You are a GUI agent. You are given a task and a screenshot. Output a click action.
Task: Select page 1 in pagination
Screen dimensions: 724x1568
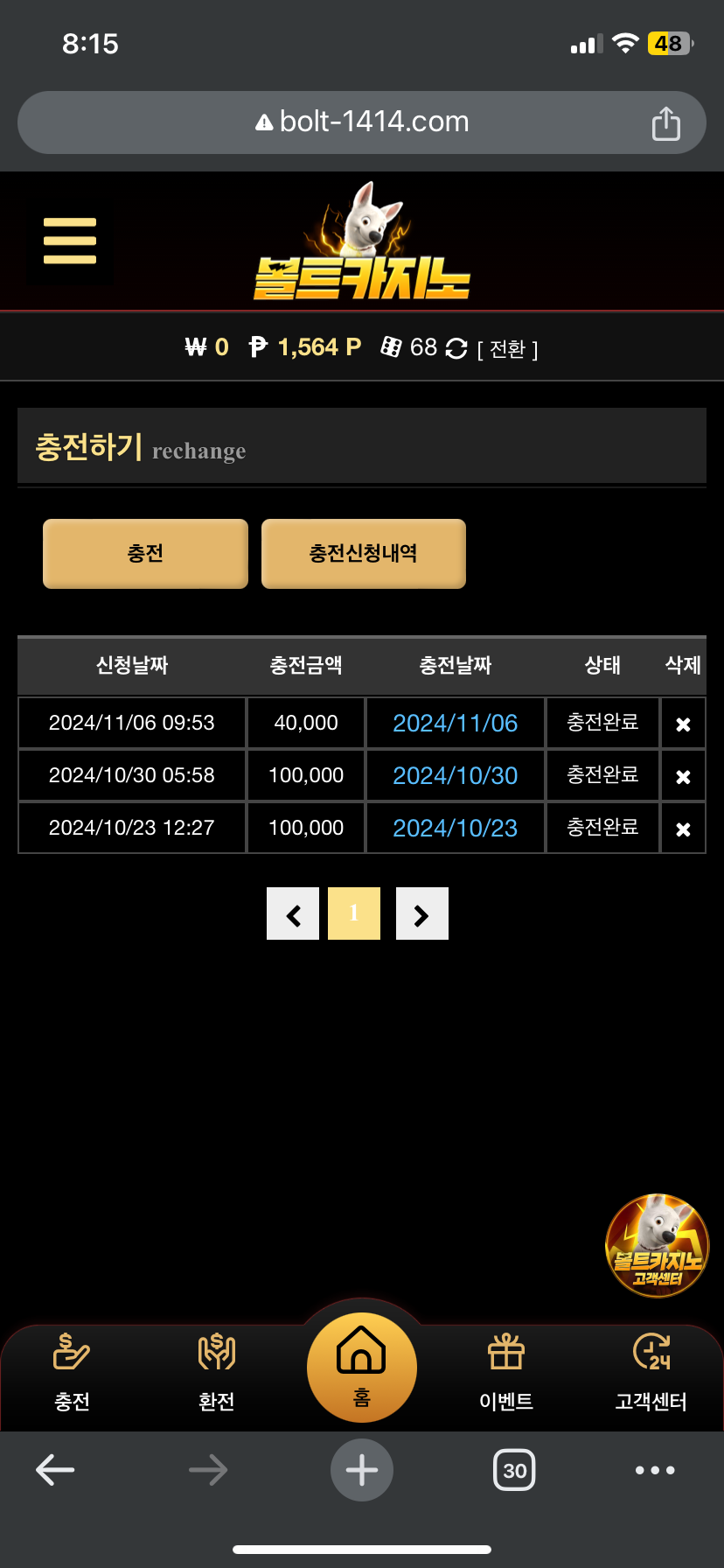tap(354, 913)
